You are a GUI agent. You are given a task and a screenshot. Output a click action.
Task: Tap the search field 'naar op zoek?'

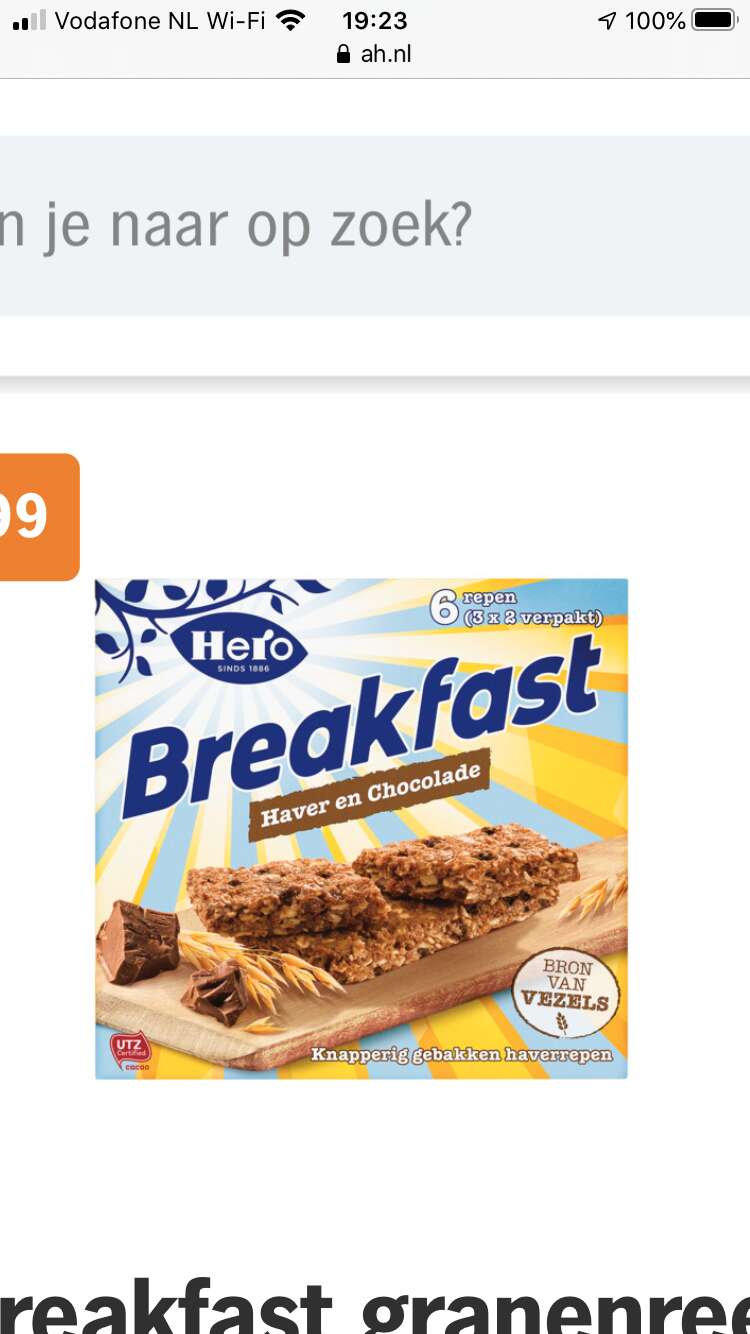[x=375, y=227]
